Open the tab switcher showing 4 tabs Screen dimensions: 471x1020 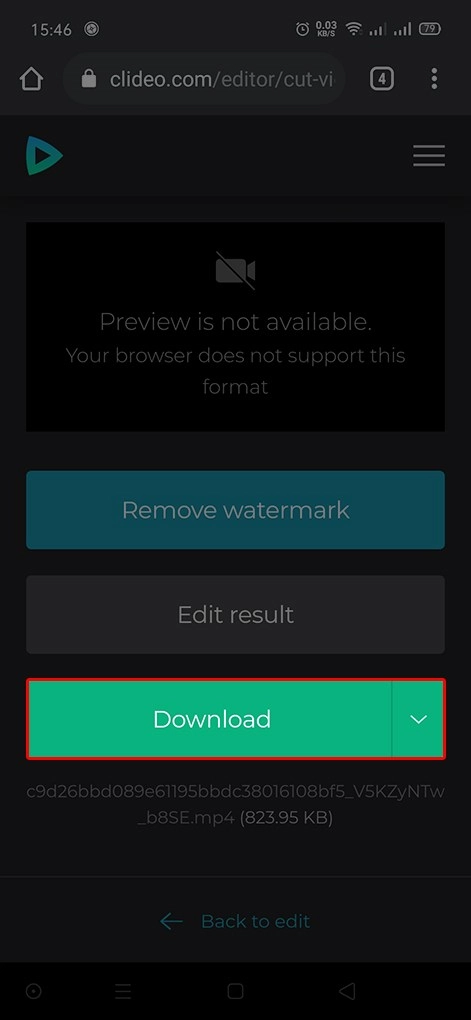[382, 79]
